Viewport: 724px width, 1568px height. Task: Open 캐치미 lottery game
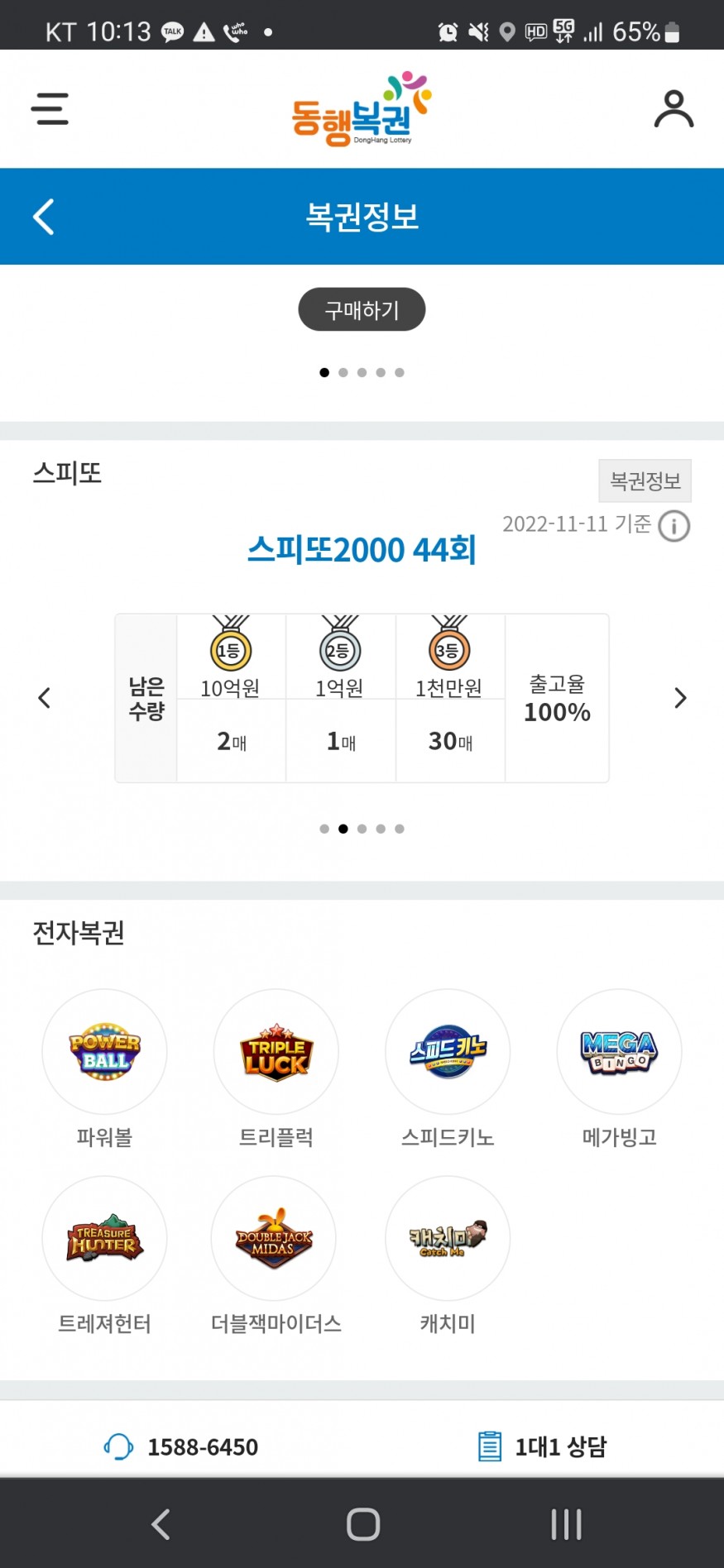pyautogui.click(x=448, y=1239)
